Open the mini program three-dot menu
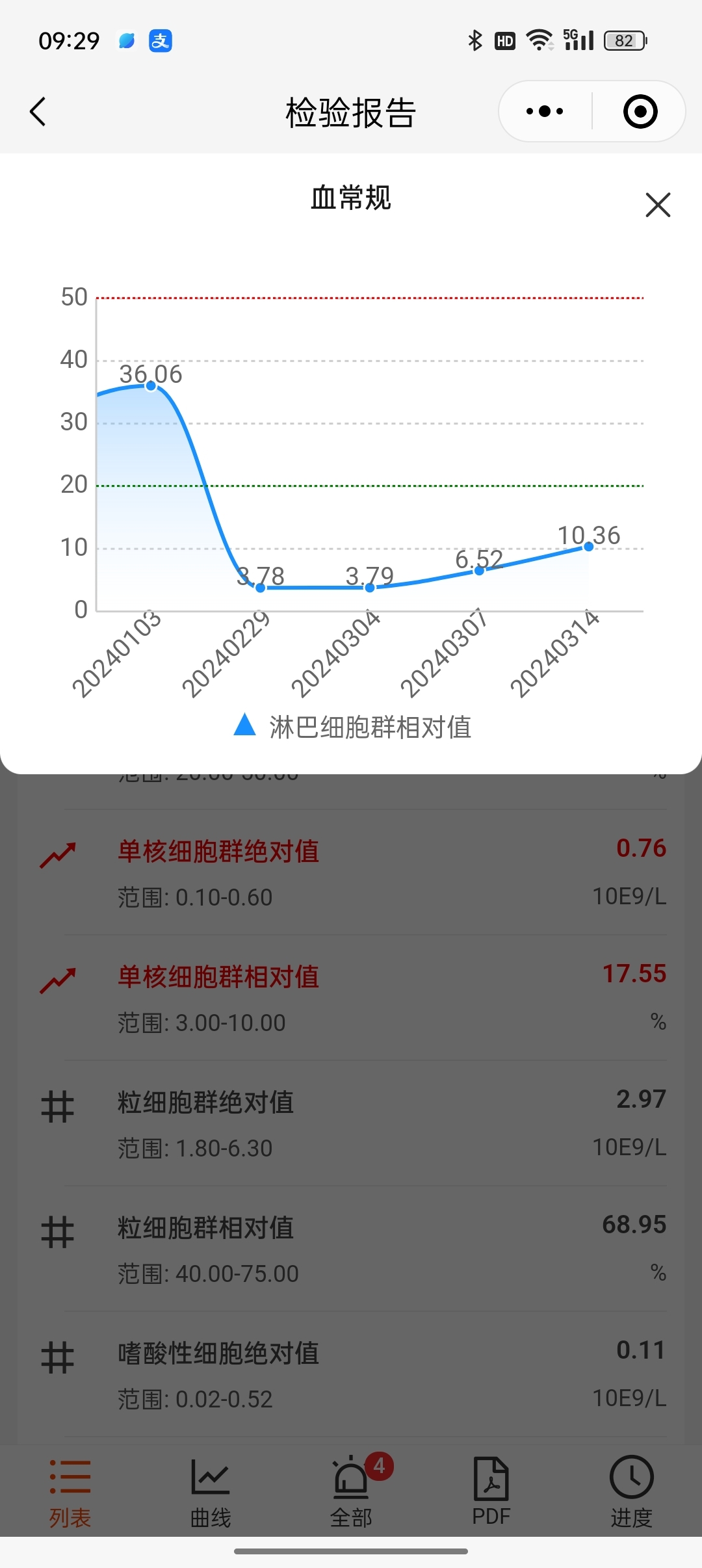This screenshot has height=1568, width=702. [545, 111]
